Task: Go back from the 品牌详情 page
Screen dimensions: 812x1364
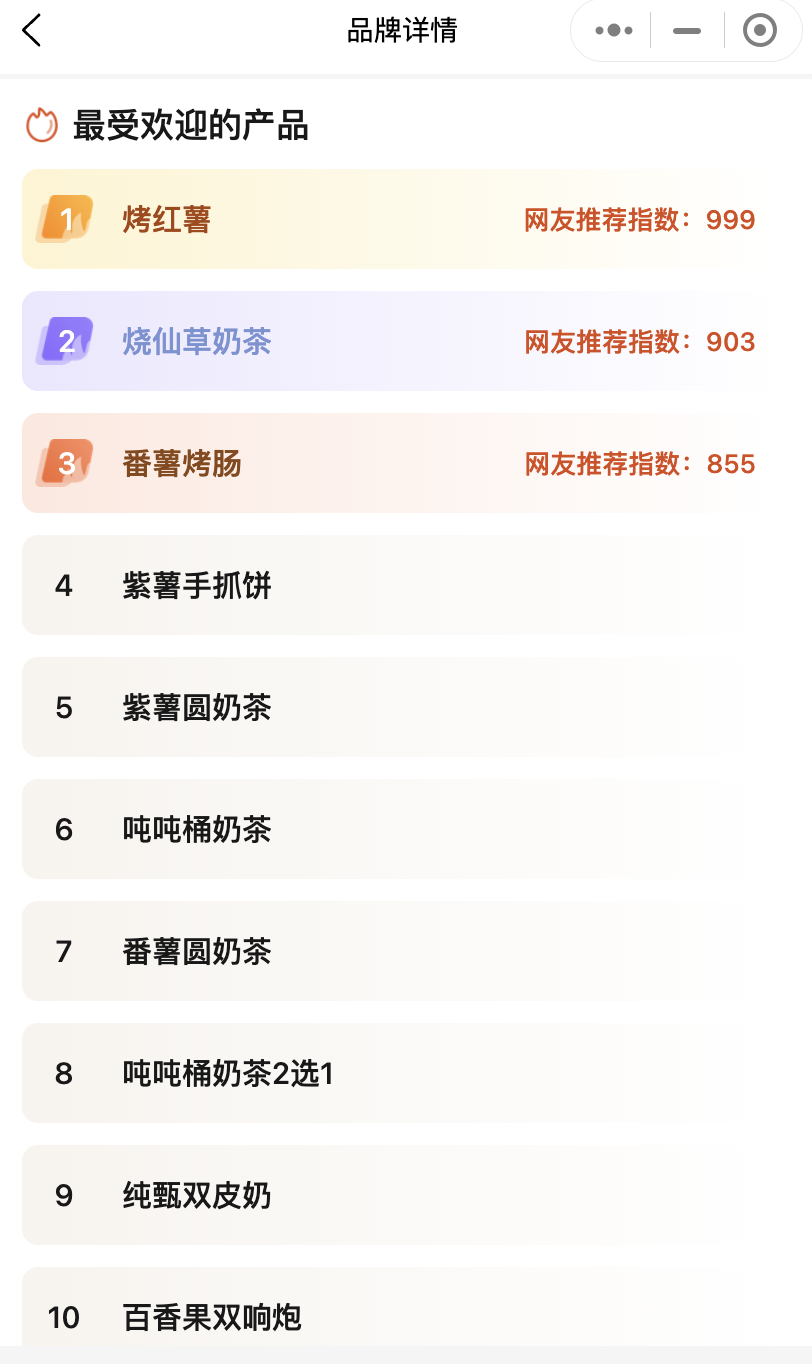Action: tap(32, 31)
